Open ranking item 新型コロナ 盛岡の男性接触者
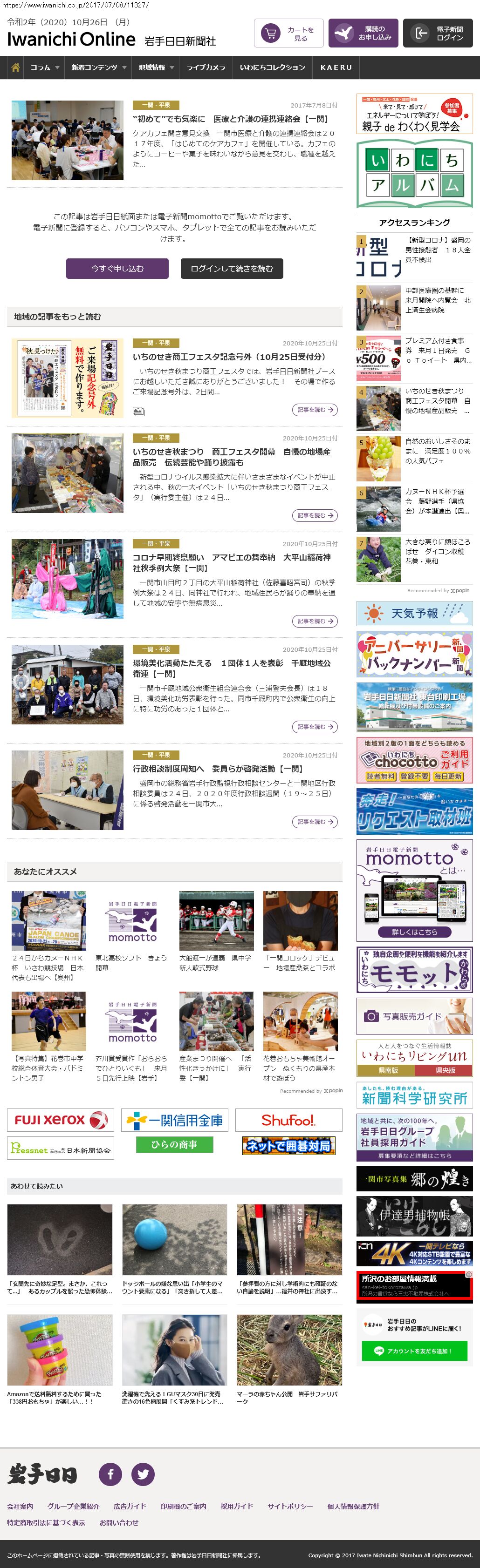480x1568 pixels. coord(438,250)
